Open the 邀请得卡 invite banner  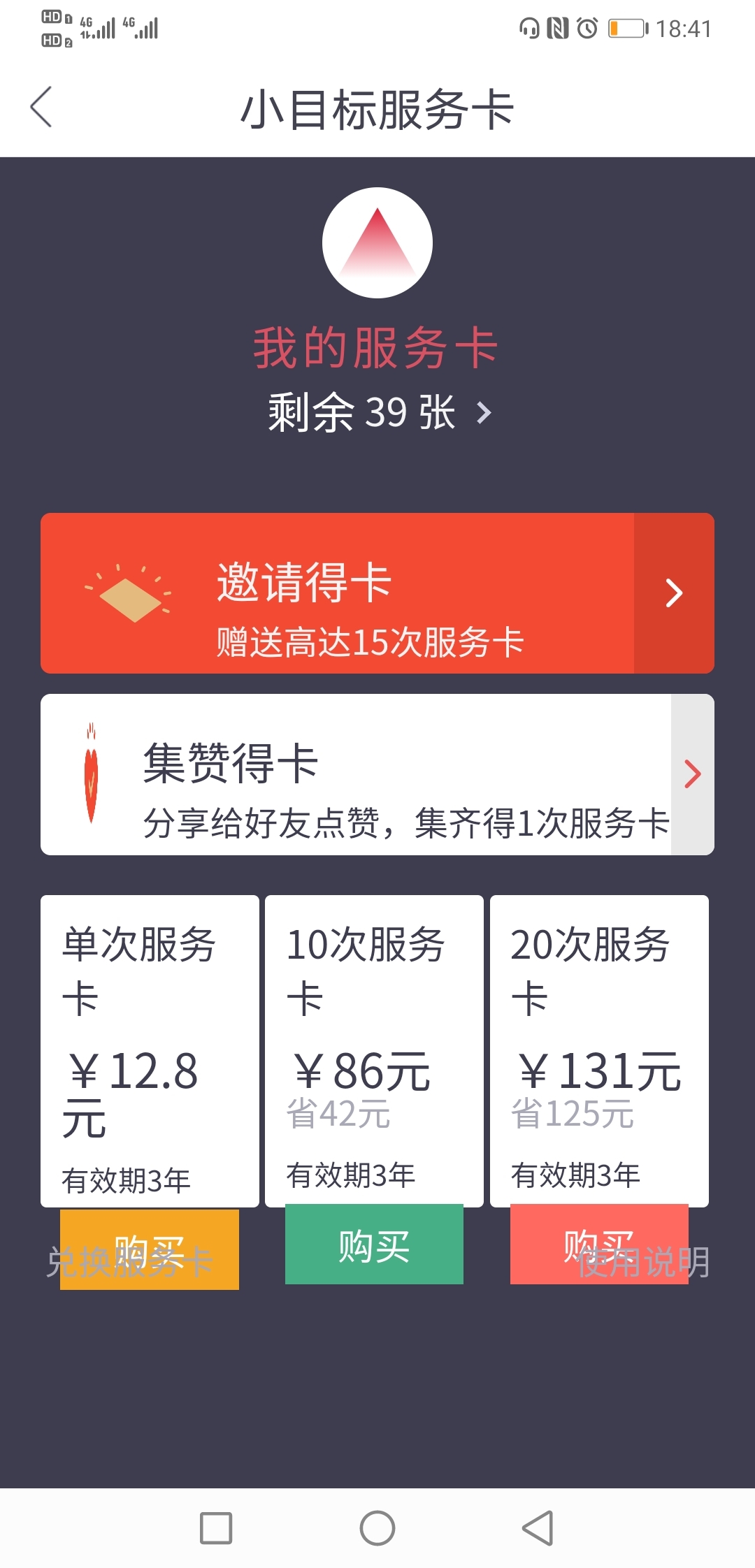pos(377,593)
